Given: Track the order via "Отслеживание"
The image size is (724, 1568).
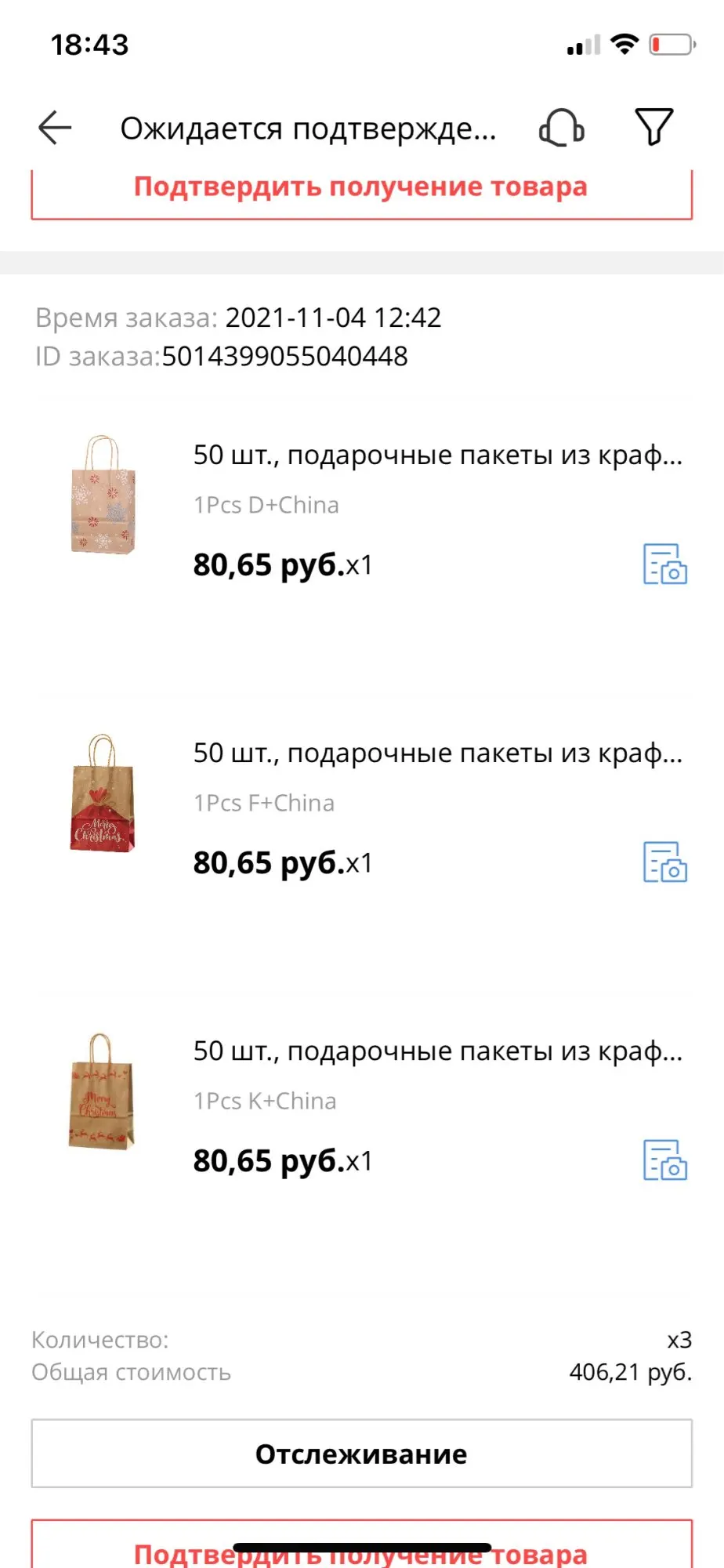Looking at the screenshot, I should [x=361, y=1454].
